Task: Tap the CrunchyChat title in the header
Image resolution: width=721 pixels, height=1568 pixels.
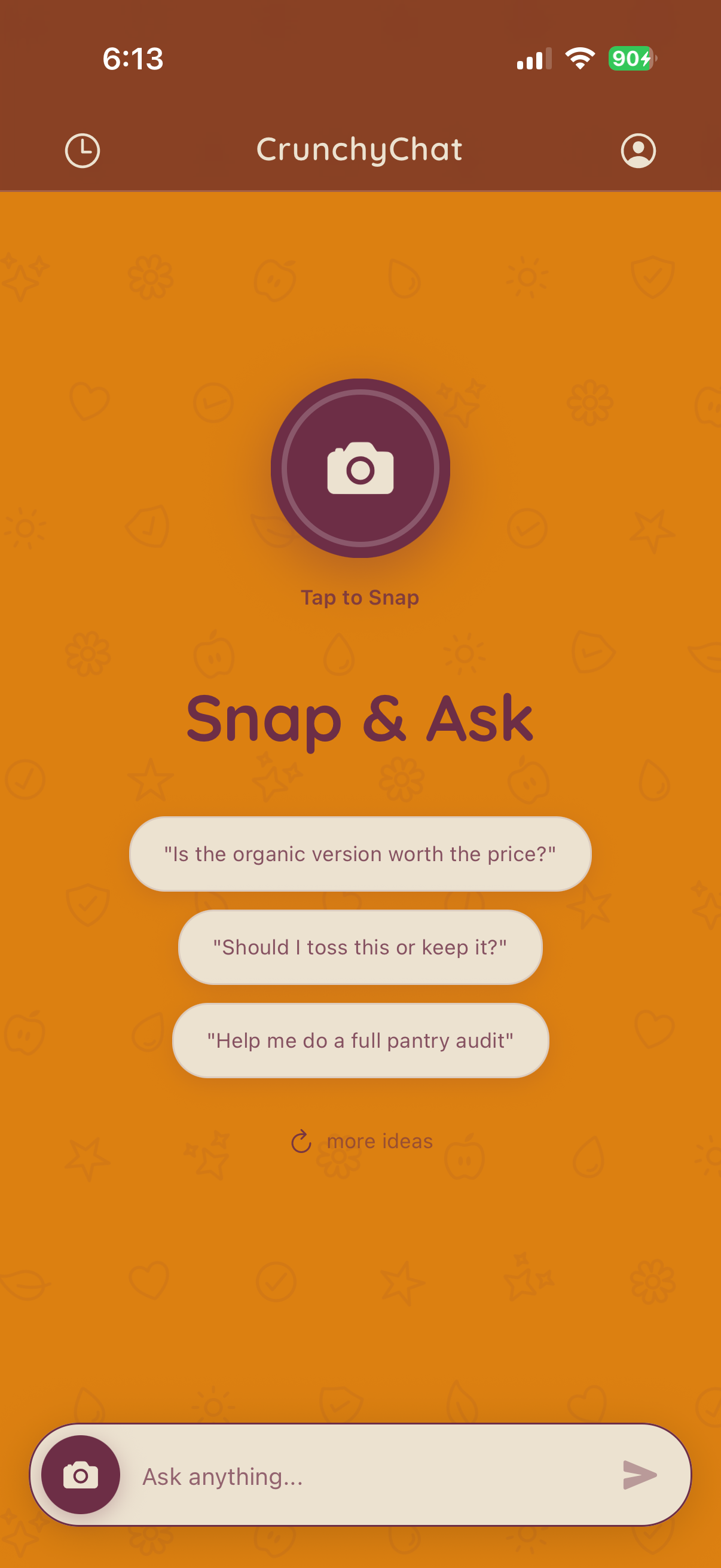Action: coord(360,150)
